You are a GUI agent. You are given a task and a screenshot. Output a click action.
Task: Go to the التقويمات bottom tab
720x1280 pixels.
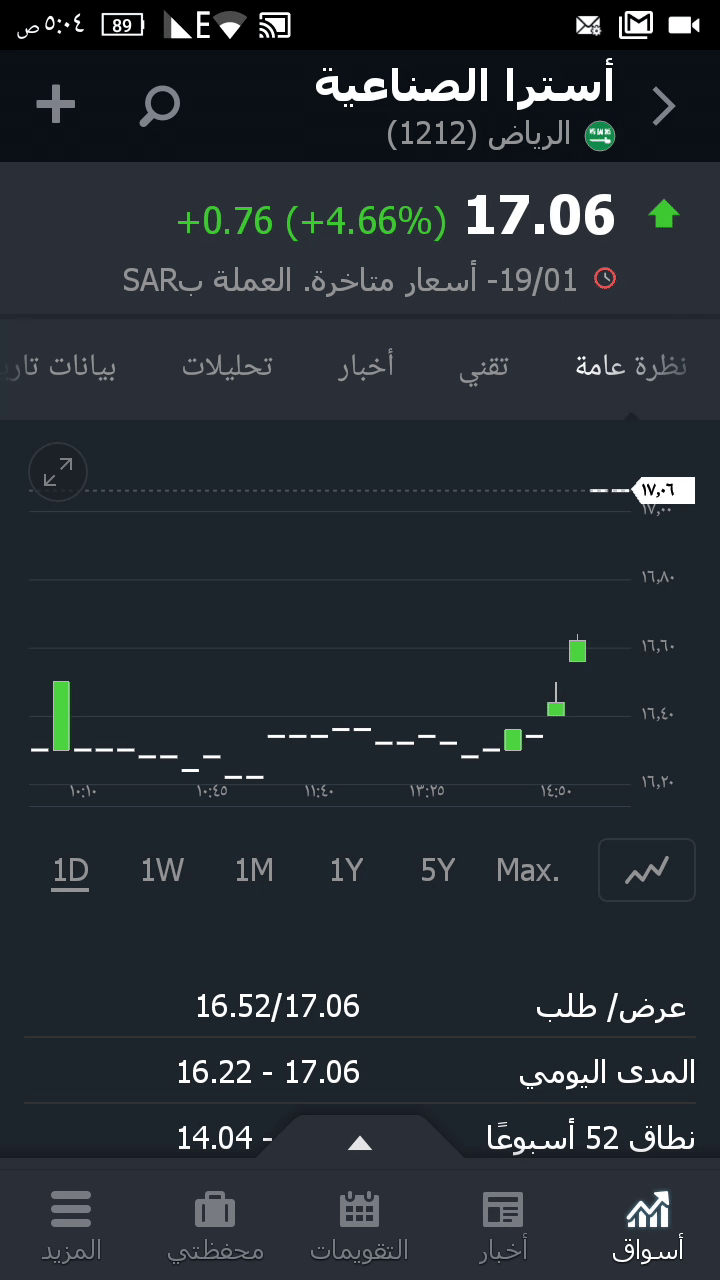[360, 1225]
